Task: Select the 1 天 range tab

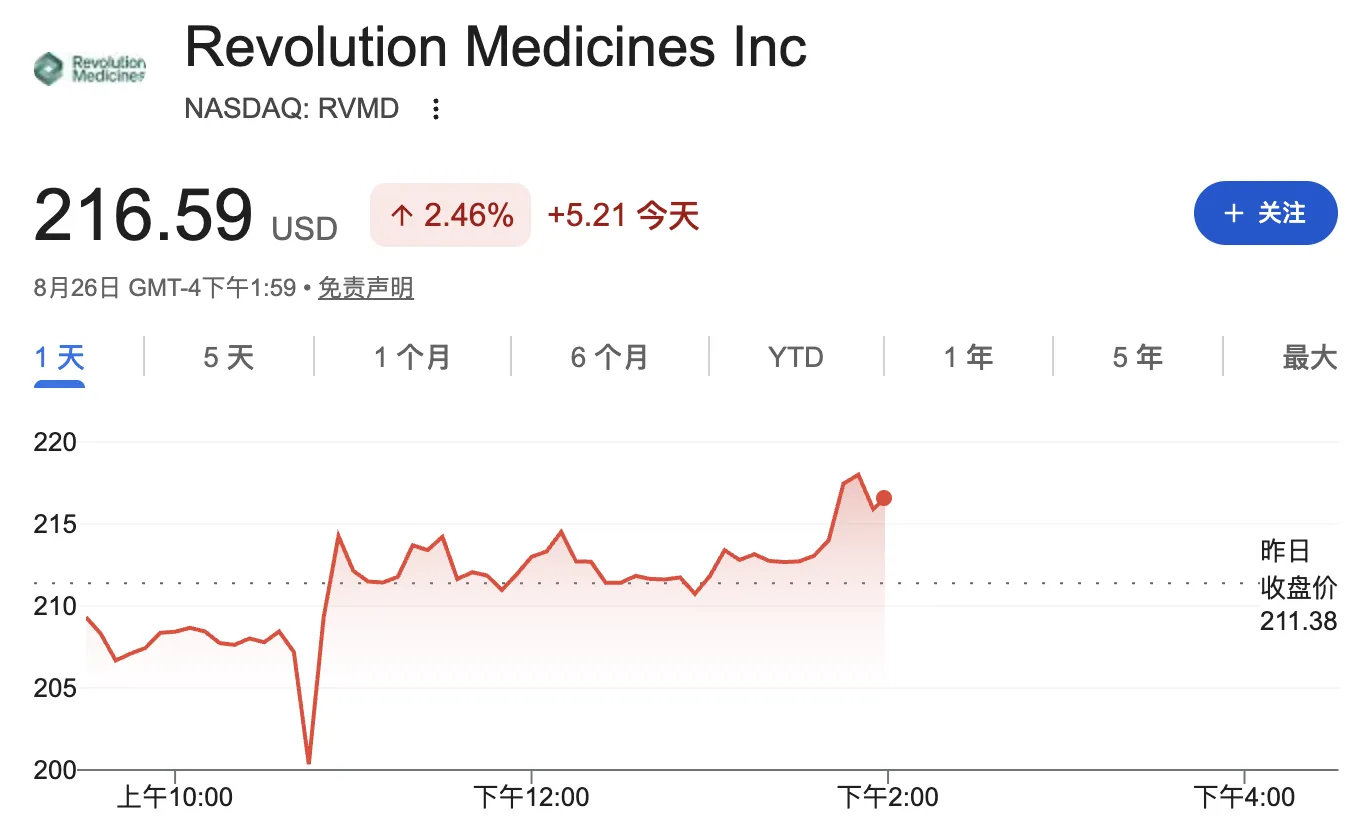Action: coord(59,357)
